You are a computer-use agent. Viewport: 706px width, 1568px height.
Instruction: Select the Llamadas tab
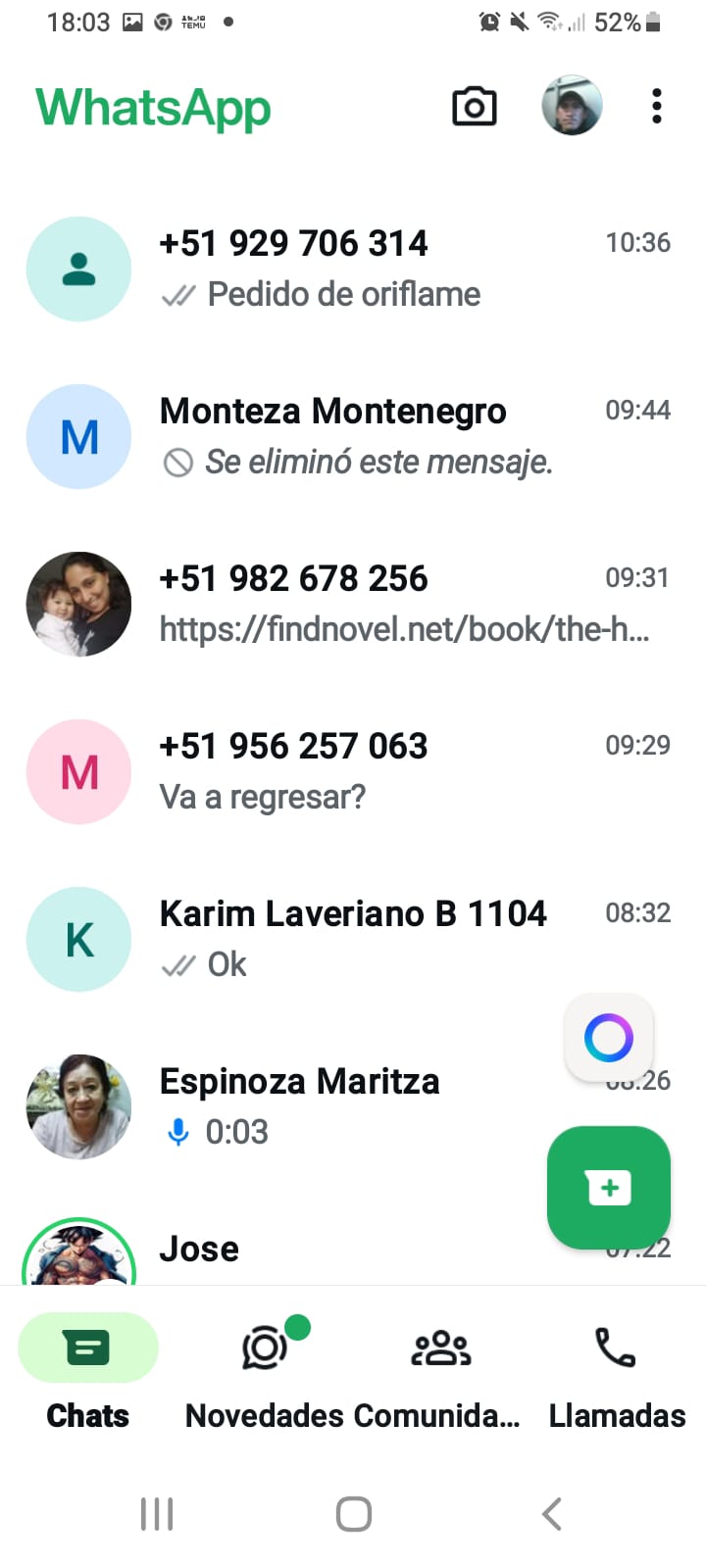(x=617, y=1372)
